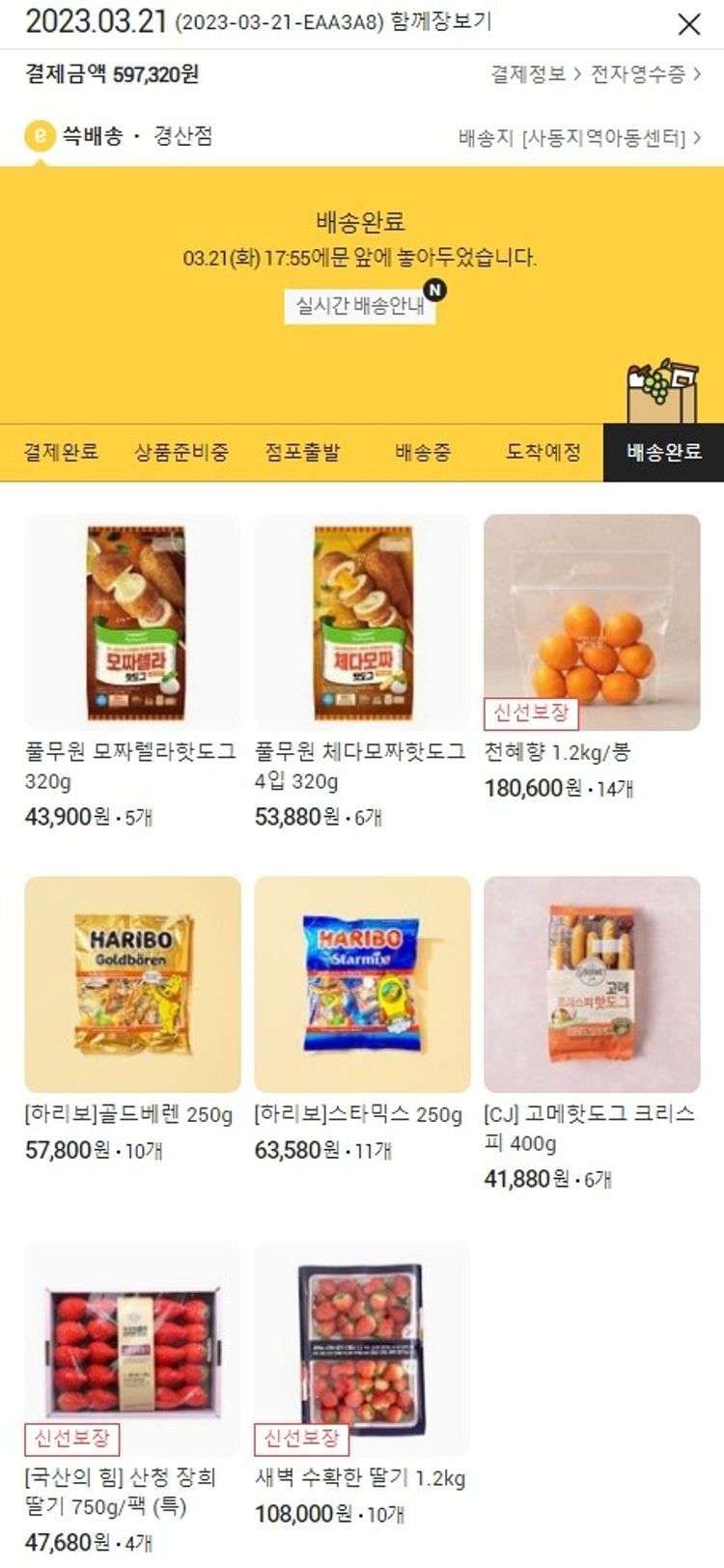This screenshot has height=1568, width=724.
Task: Open 천혜향 1.2kg/봉 product
Action: pos(592,623)
